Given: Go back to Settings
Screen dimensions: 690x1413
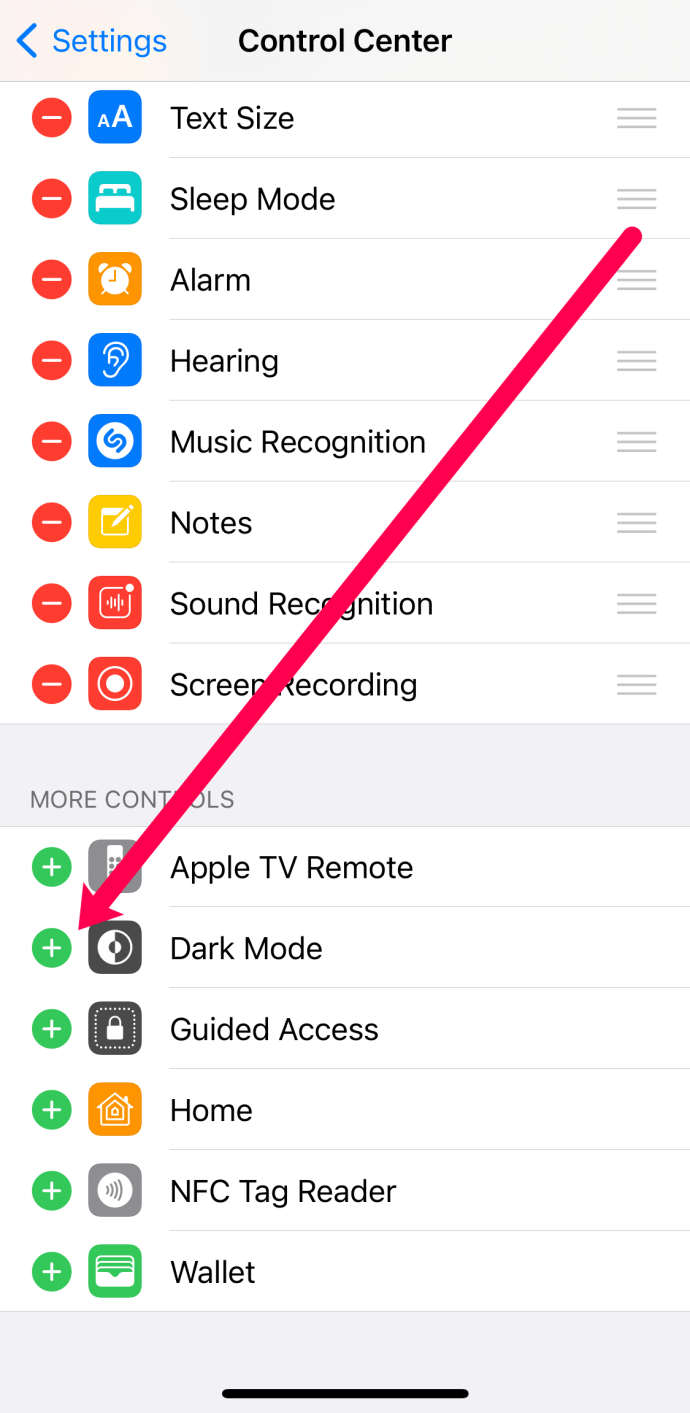Looking at the screenshot, I should (92, 42).
